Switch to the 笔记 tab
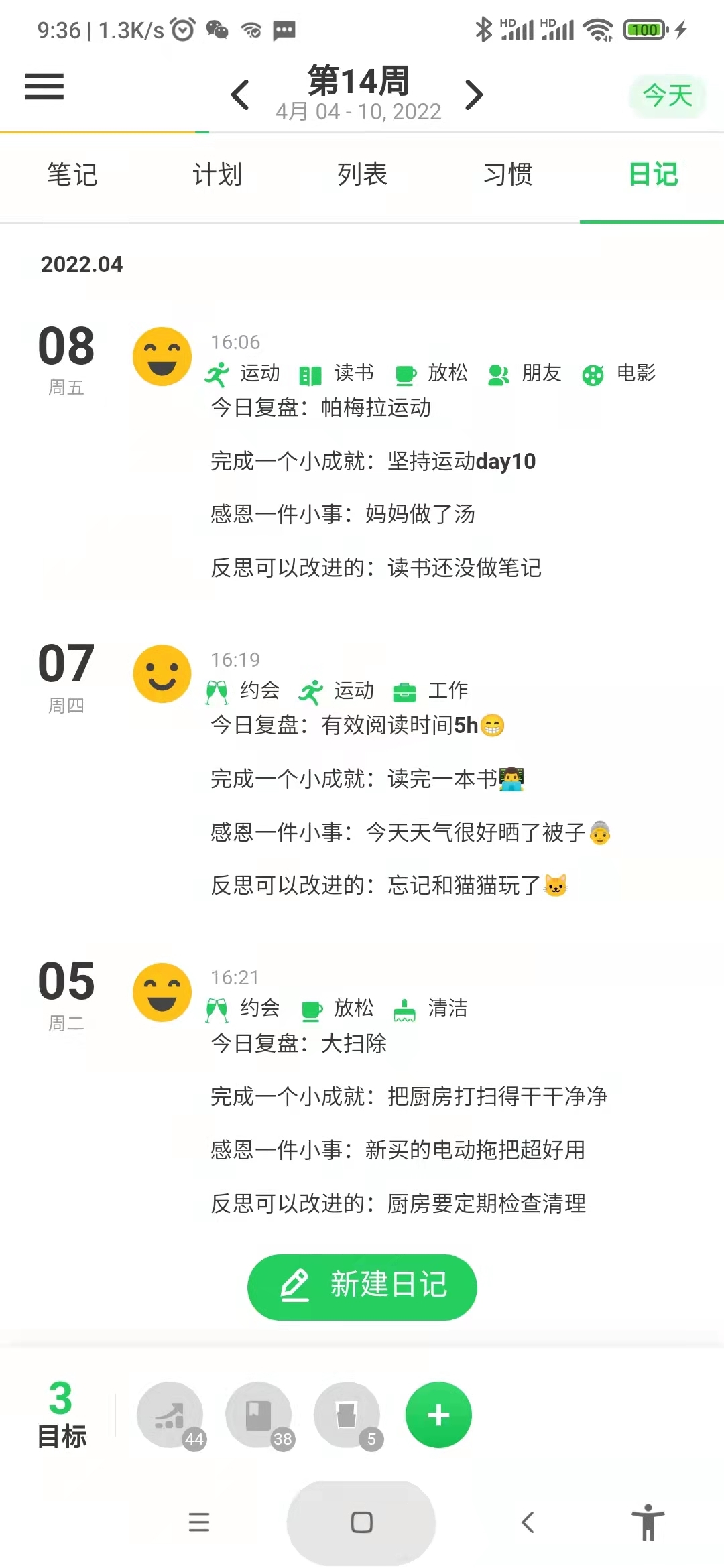This screenshot has height=1568, width=724. pyautogui.click(x=72, y=176)
